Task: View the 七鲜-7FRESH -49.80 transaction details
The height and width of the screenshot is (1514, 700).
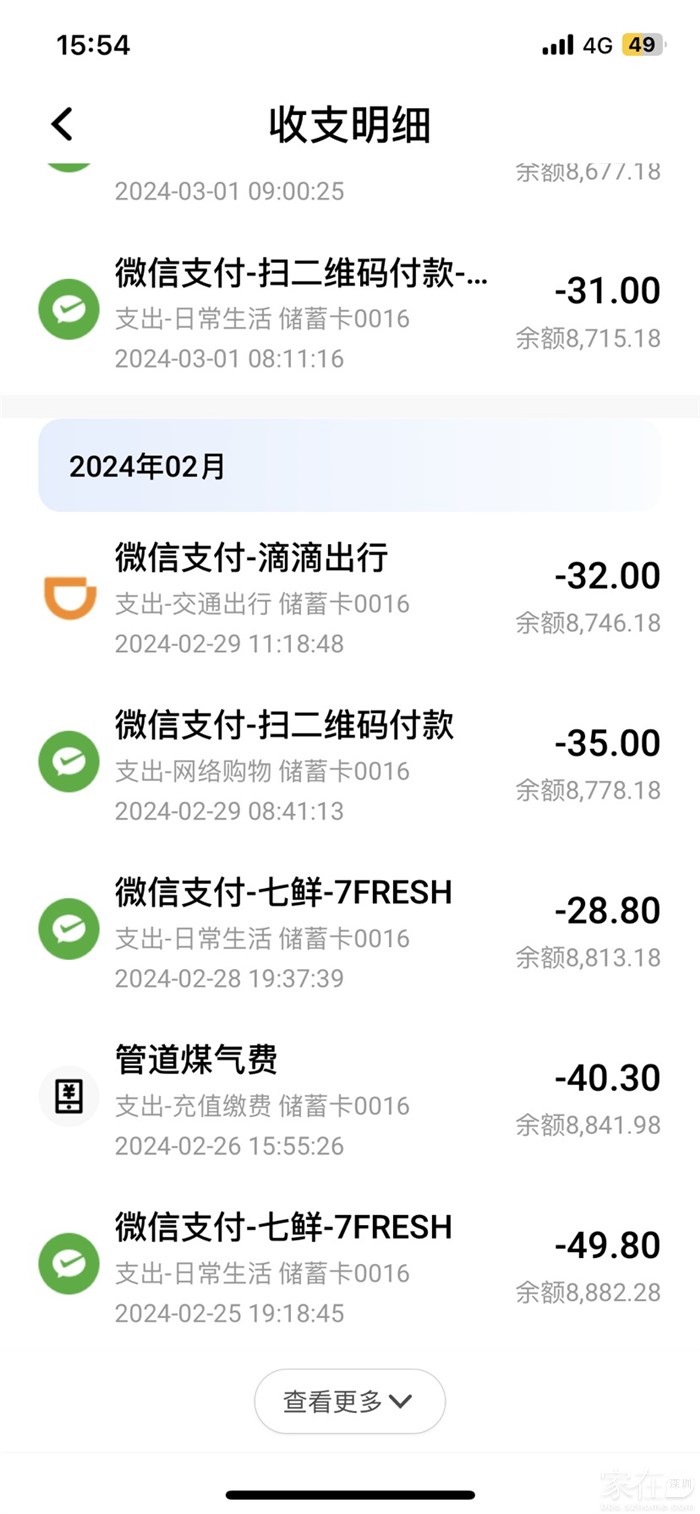Action: [x=349, y=1267]
